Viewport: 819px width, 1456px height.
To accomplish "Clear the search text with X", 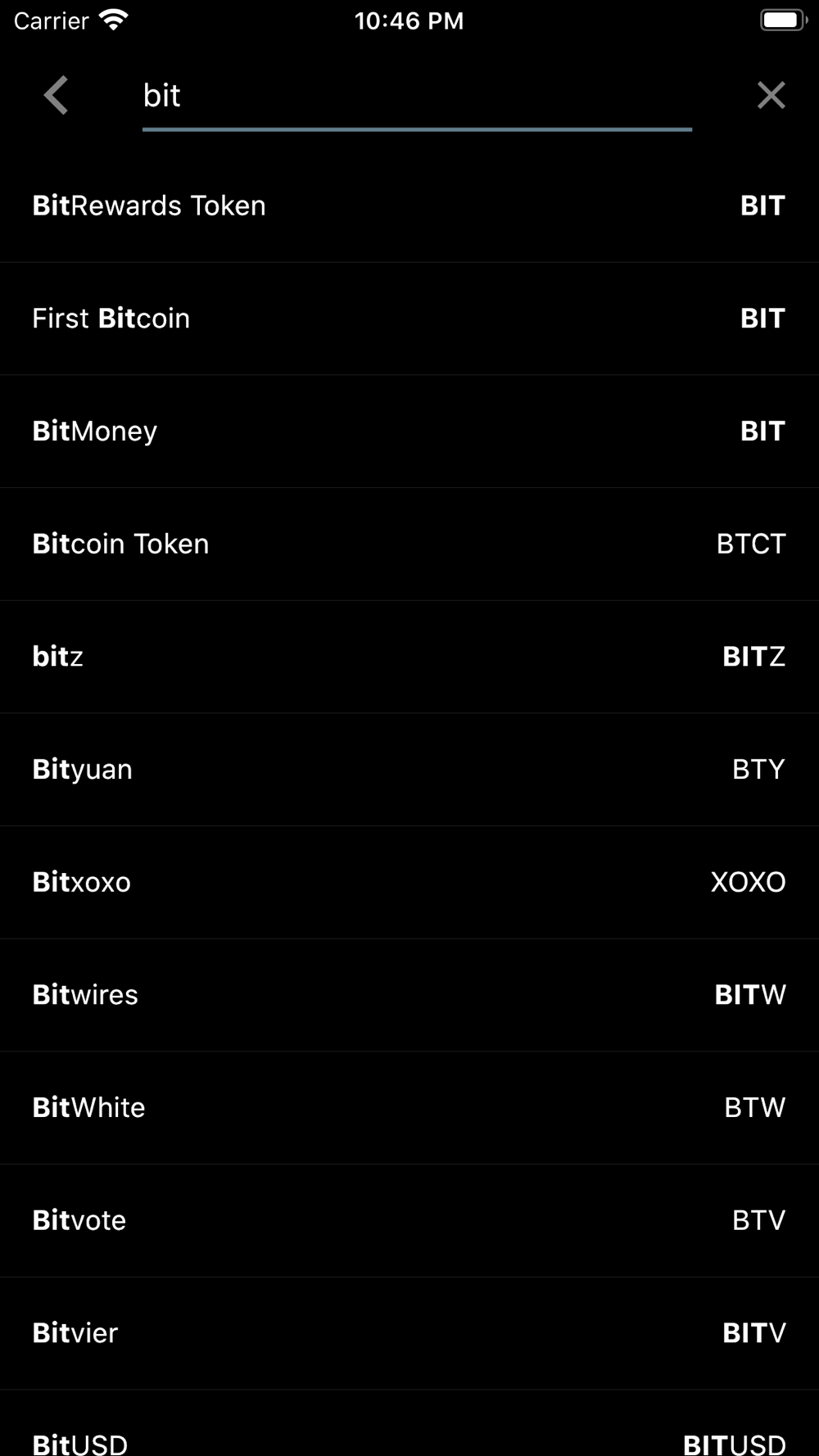I will [771, 96].
